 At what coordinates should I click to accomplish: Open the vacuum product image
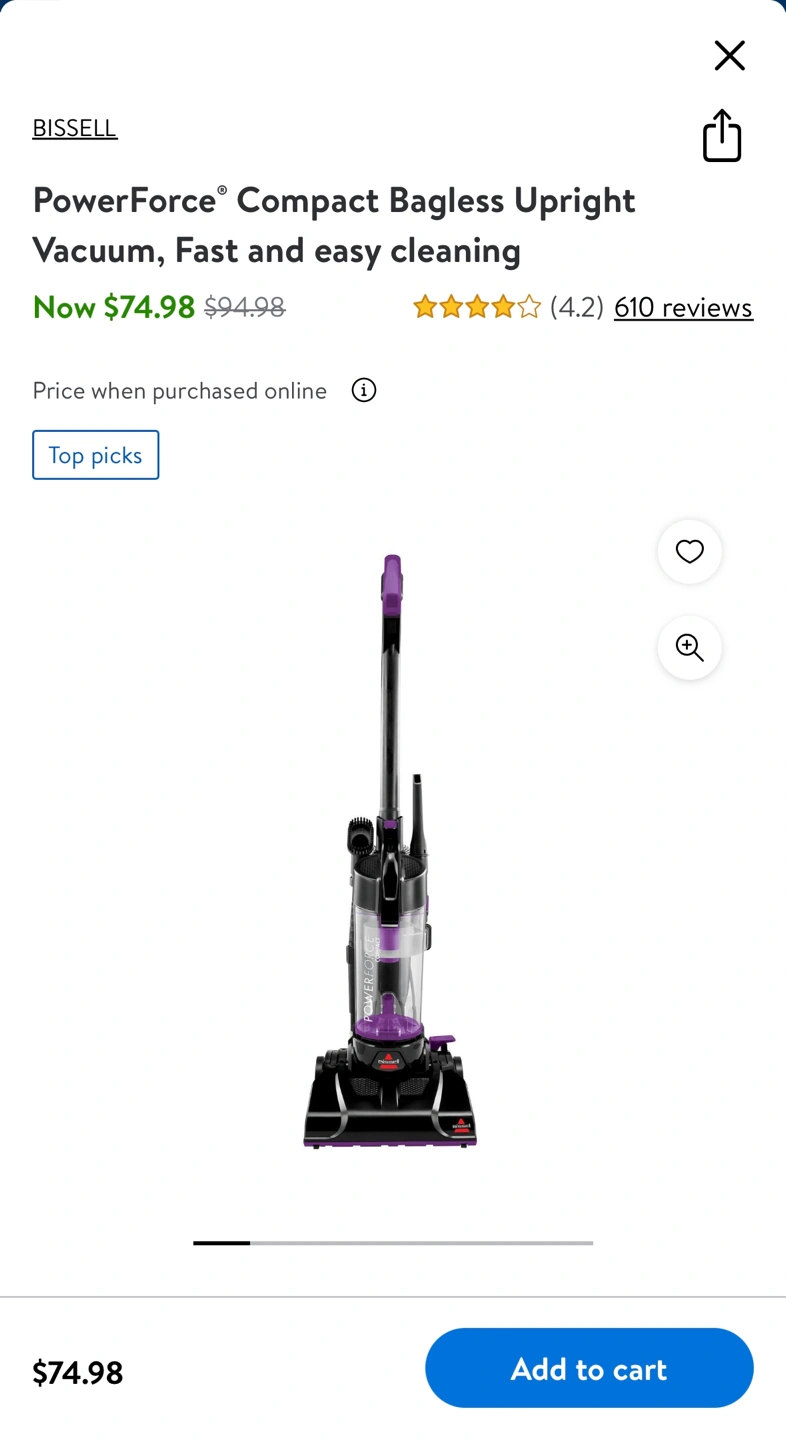click(x=391, y=850)
